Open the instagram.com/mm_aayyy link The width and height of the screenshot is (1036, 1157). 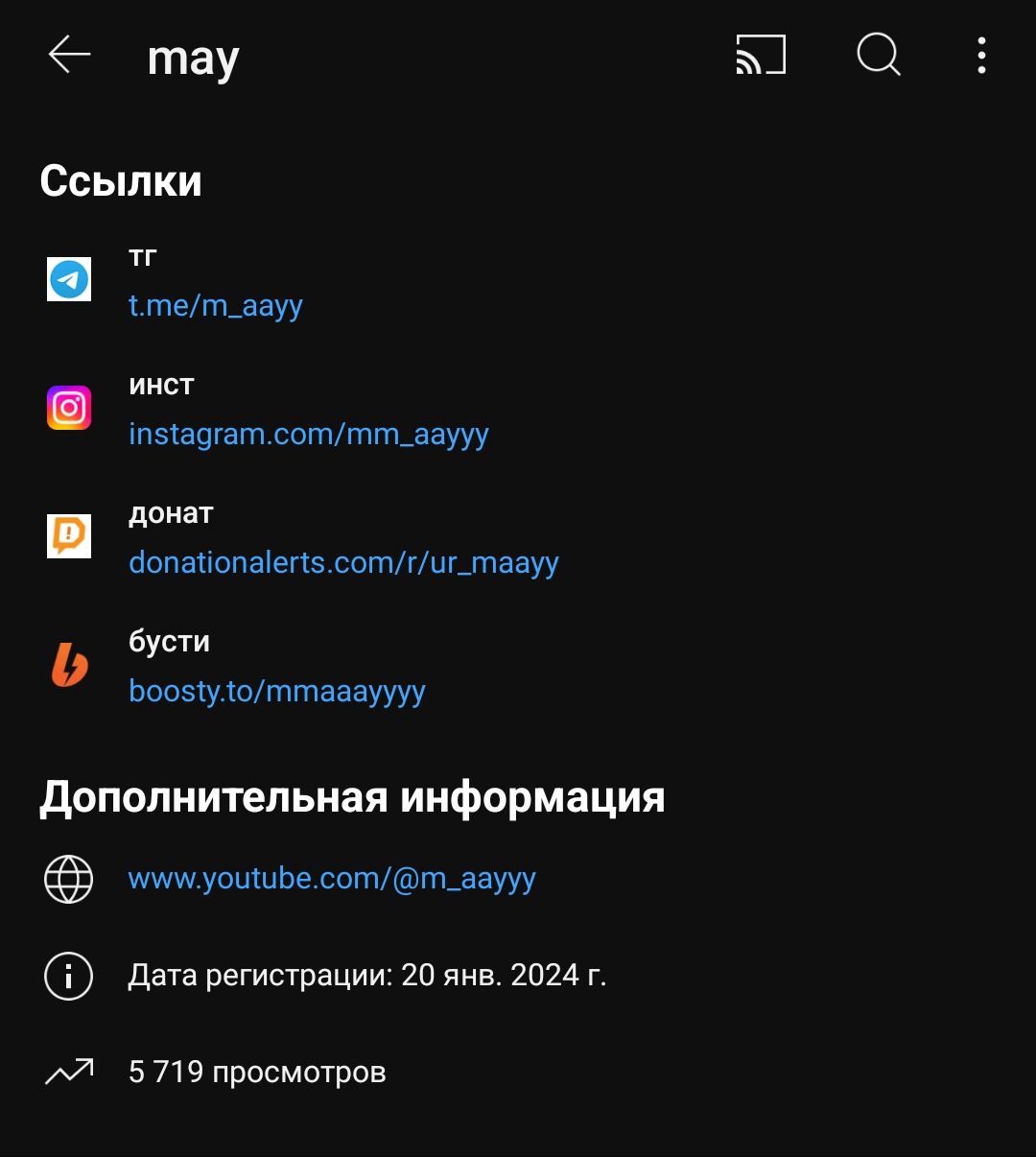[x=309, y=435]
